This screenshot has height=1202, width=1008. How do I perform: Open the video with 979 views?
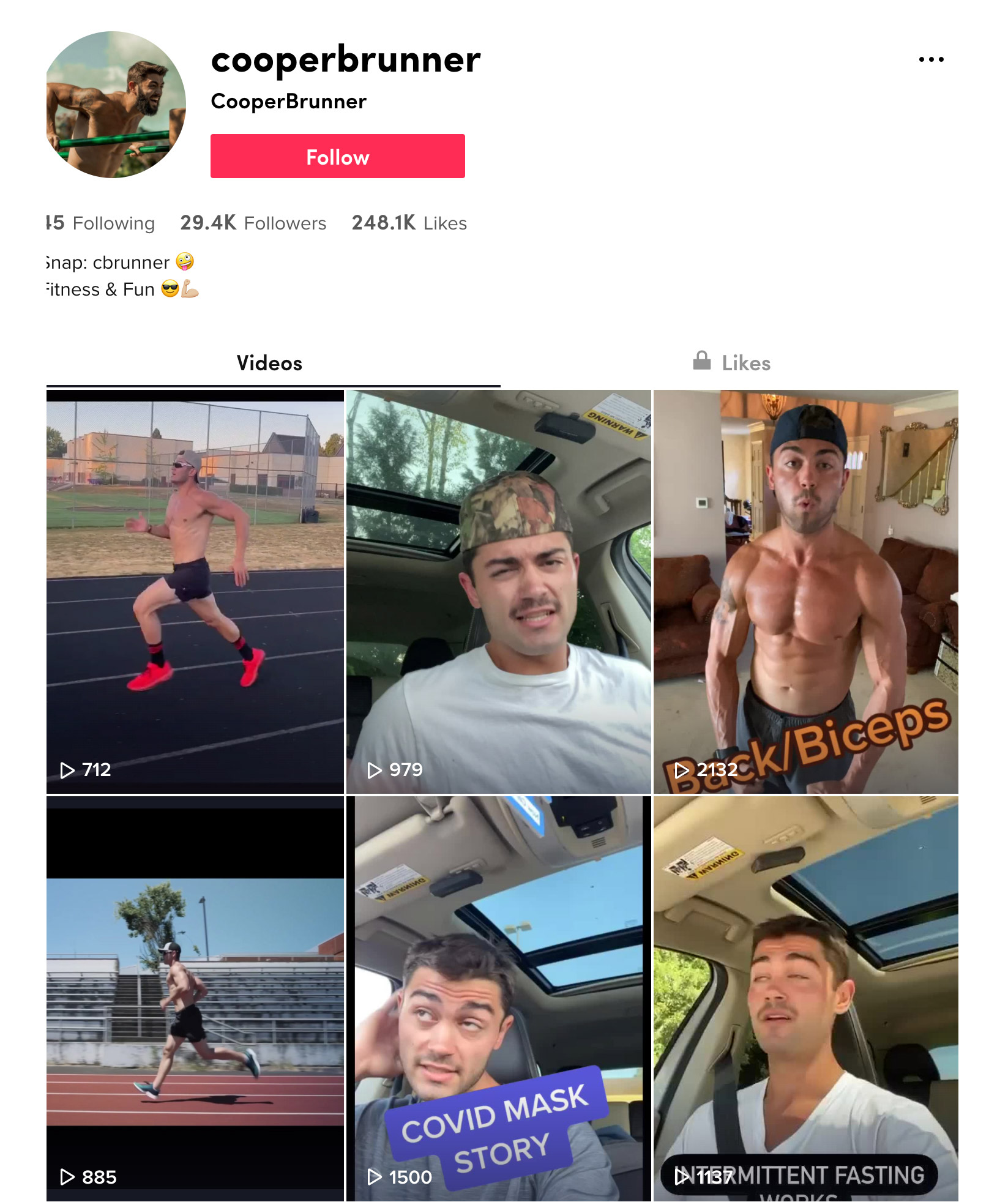tap(498, 591)
